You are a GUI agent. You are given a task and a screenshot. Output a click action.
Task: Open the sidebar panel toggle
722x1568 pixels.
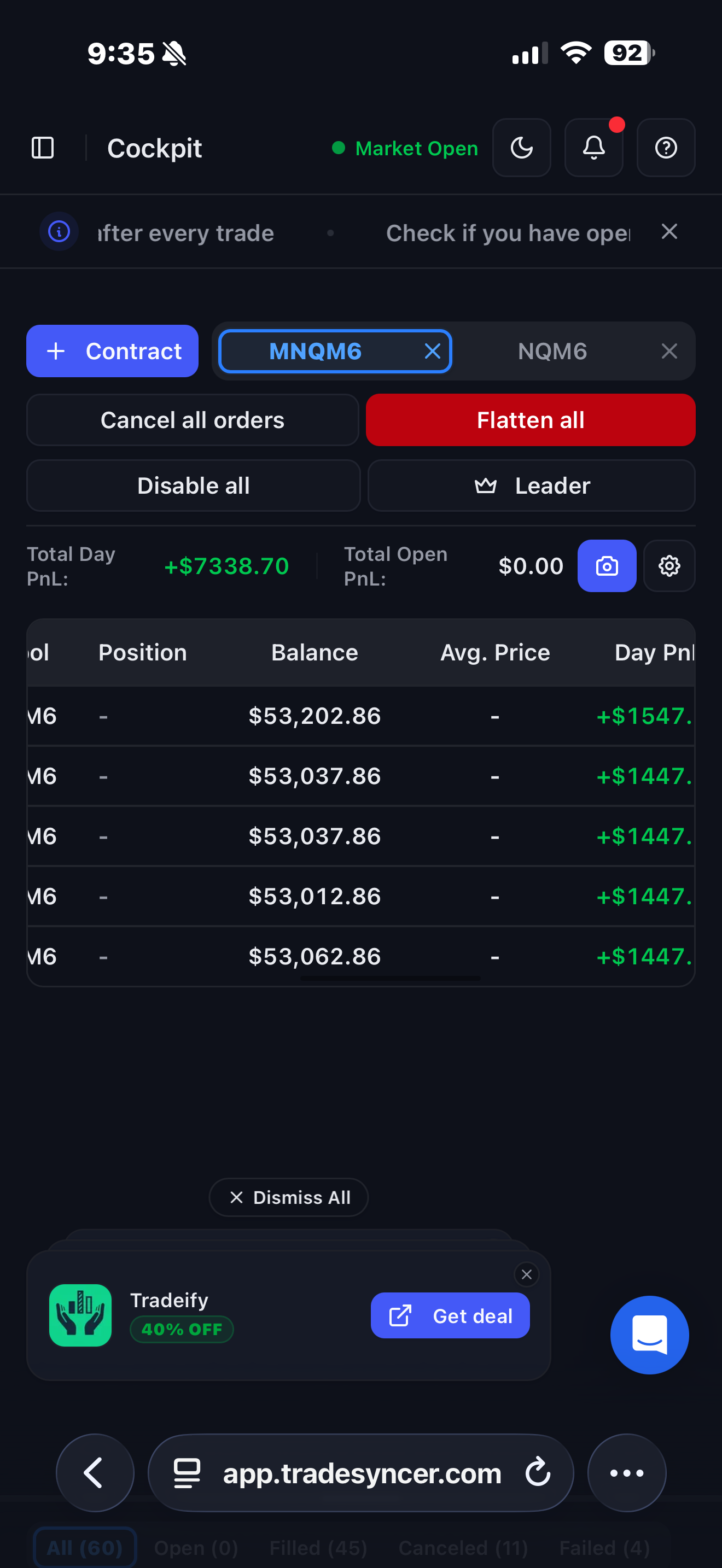[43, 148]
